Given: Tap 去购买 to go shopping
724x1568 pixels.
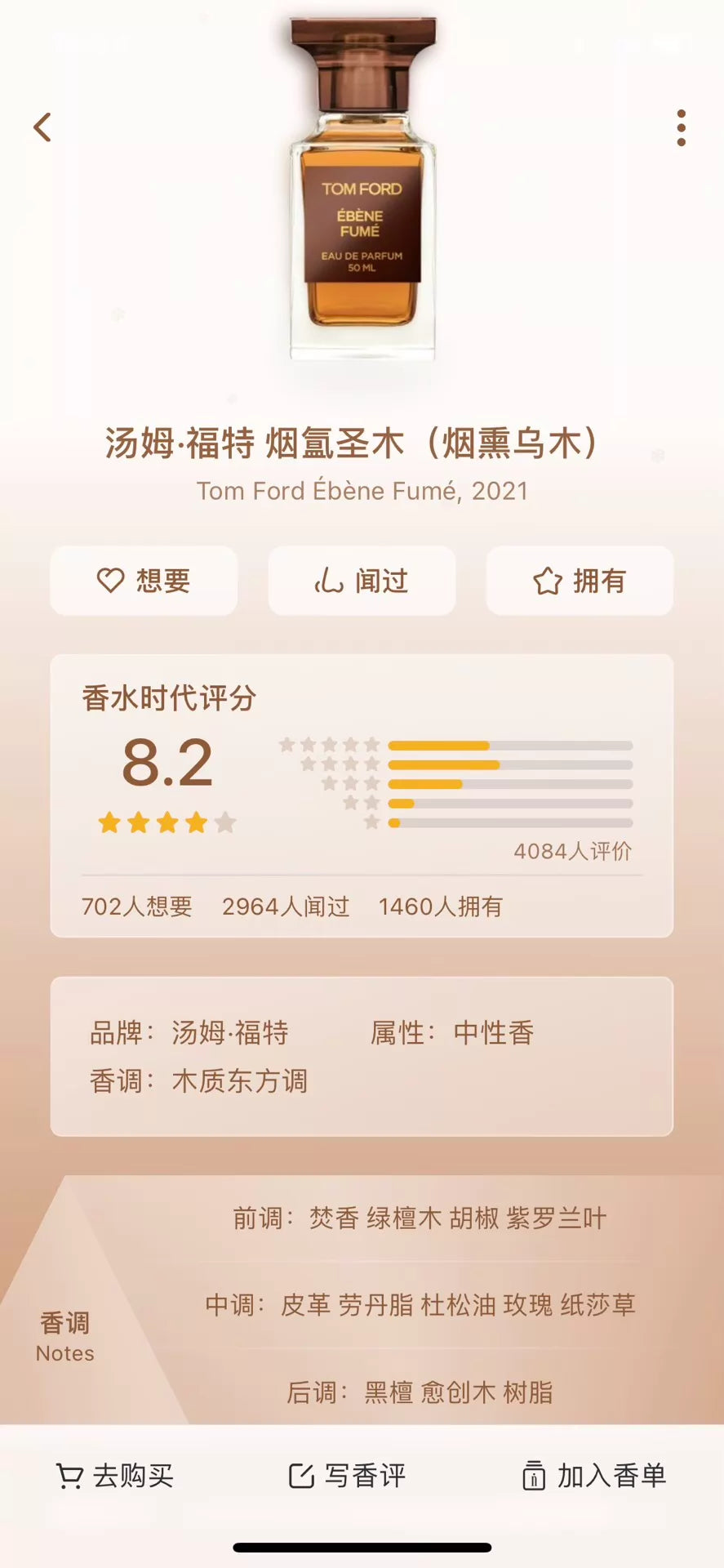Looking at the screenshot, I should [x=114, y=1476].
